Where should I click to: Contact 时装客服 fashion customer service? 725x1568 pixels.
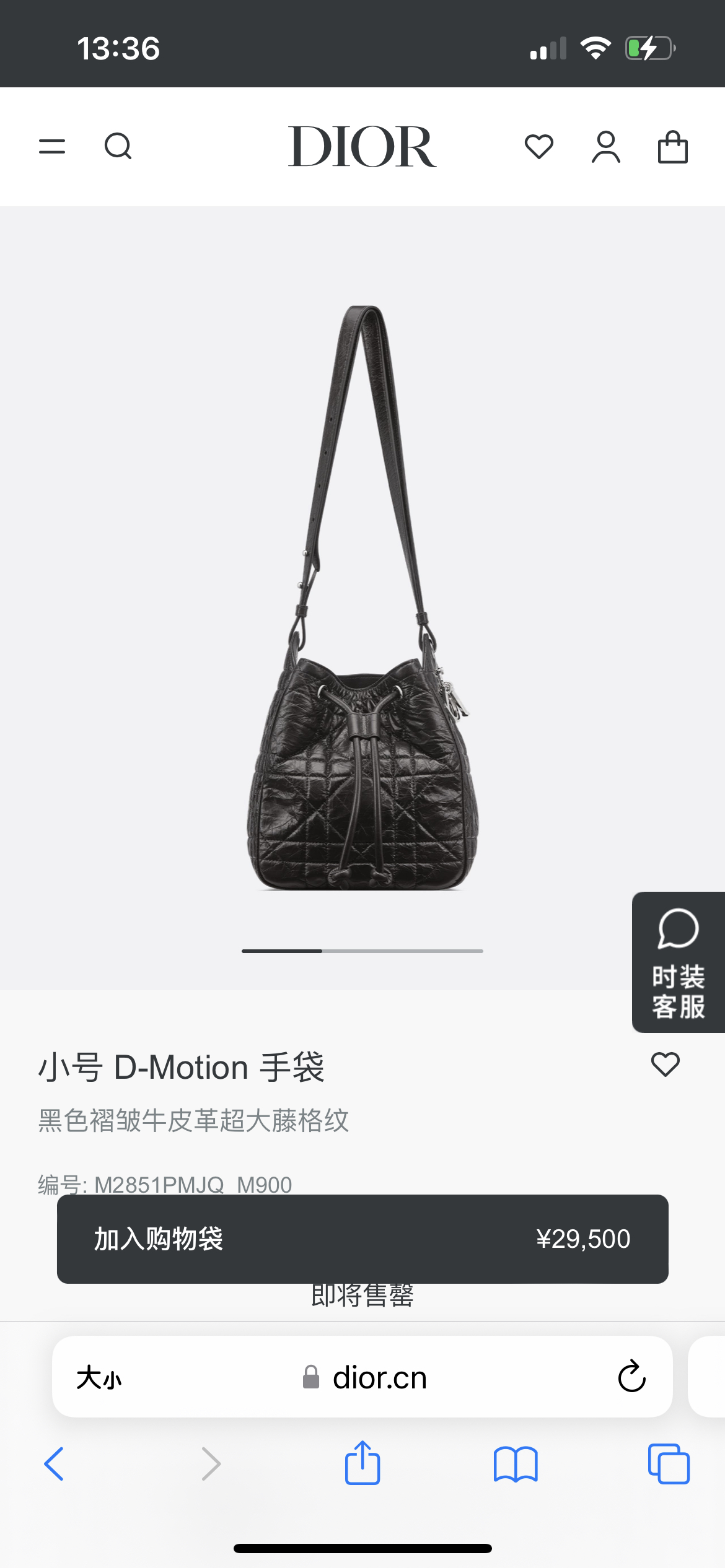[x=678, y=962]
